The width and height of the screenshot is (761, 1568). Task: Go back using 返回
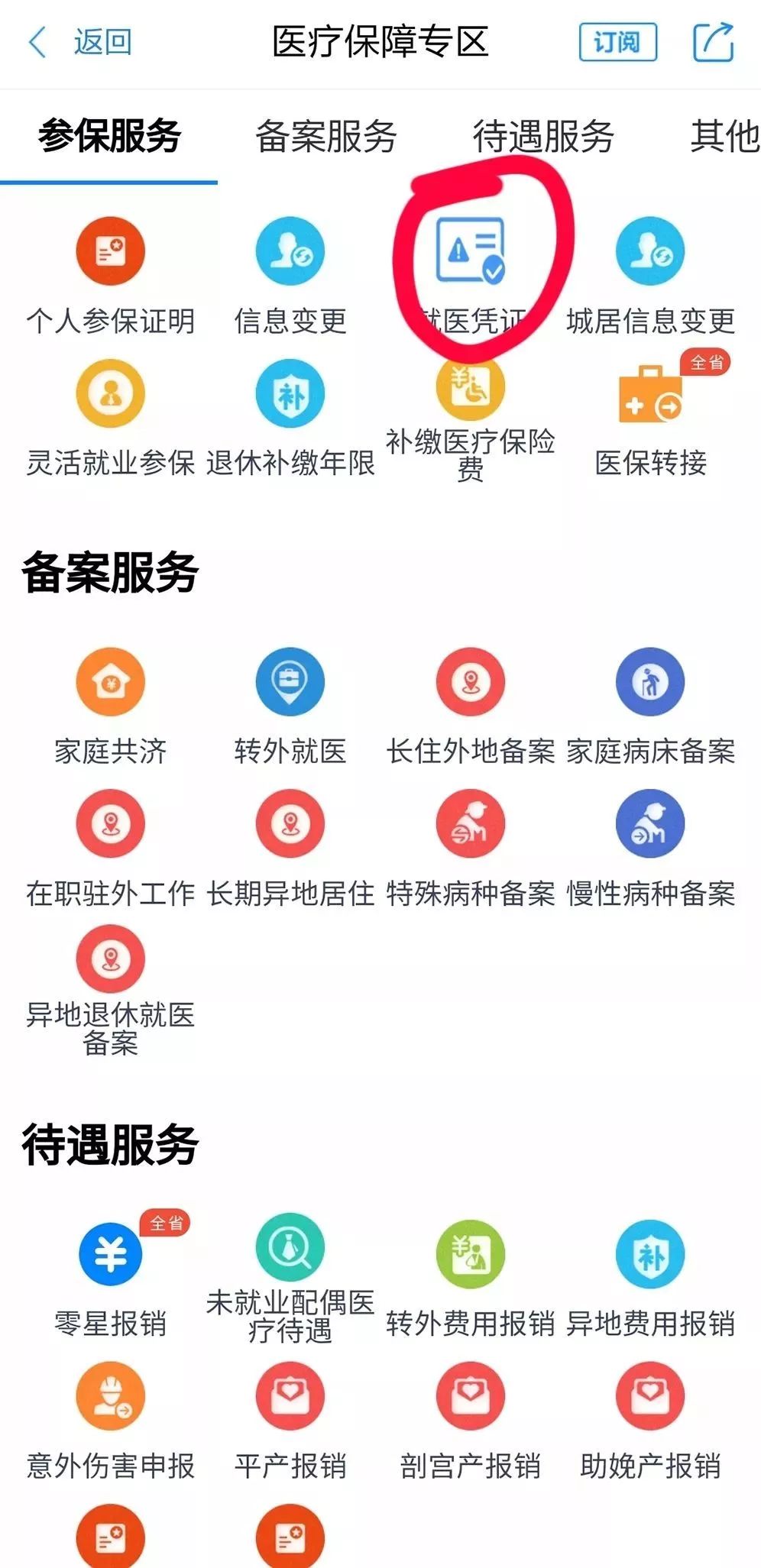[79, 42]
